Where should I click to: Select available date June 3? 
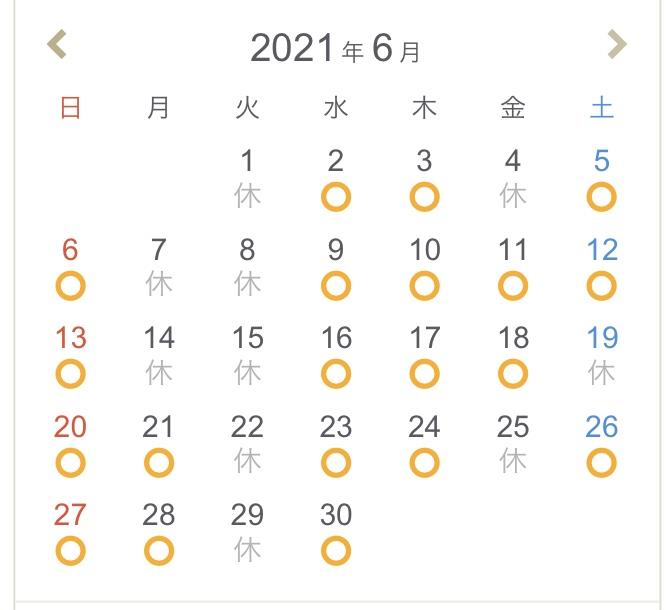tap(424, 180)
